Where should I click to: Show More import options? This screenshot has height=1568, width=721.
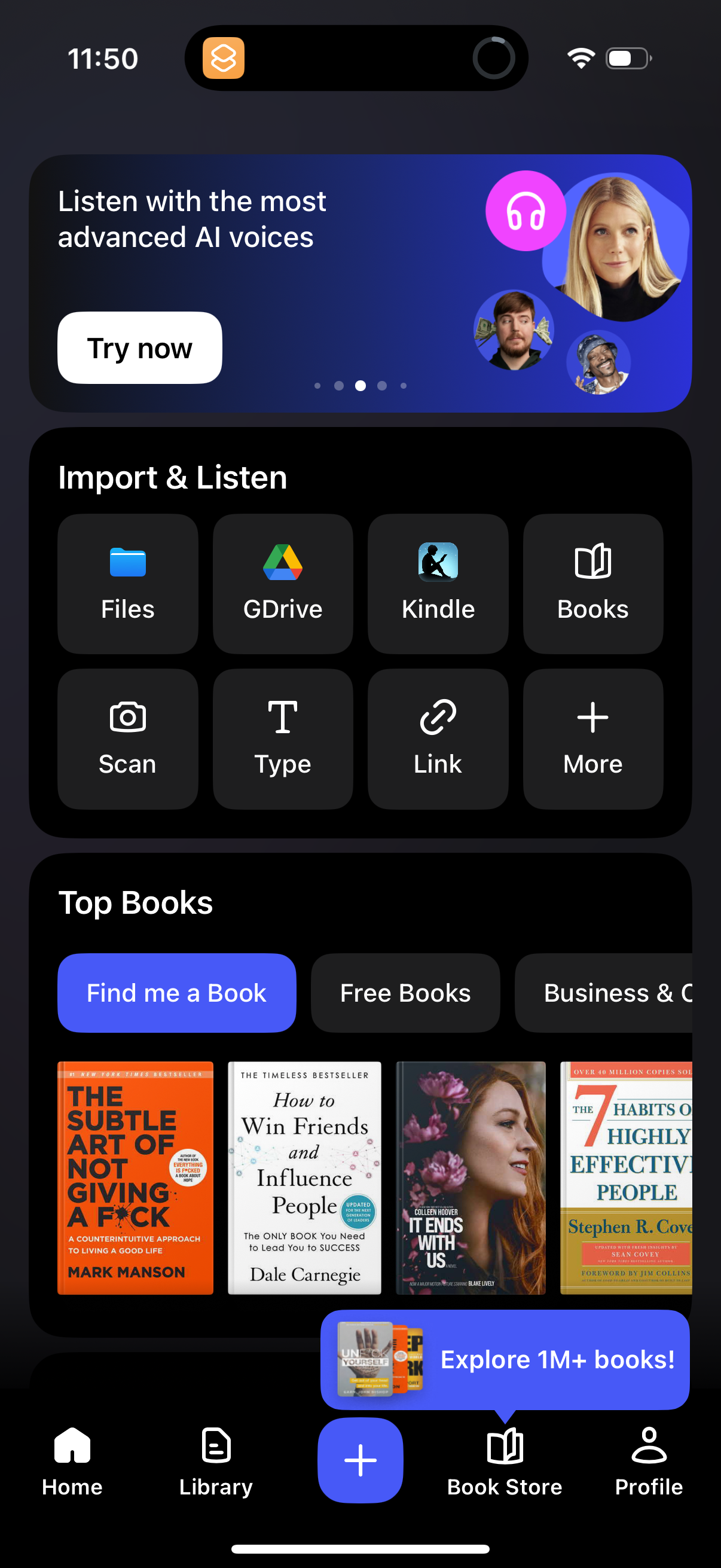[592, 738]
